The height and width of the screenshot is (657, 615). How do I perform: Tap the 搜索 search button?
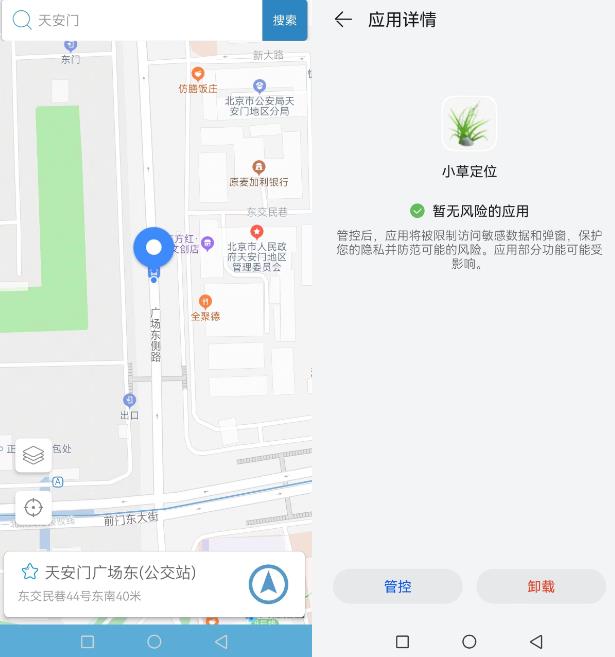[285, 20]
